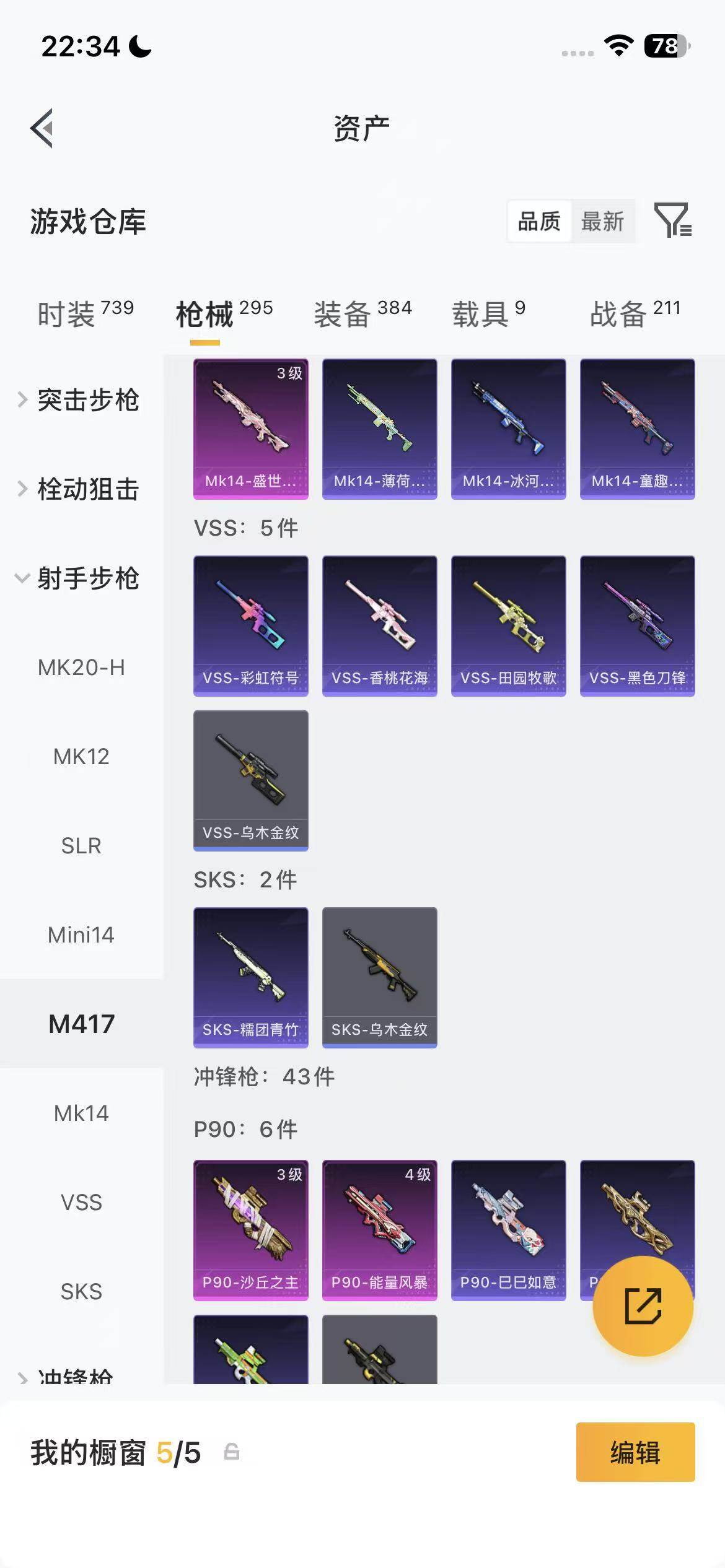725x1568 pixels.
Task: Open the VSS-乌木金纹 weapon card
Action: coord(250,780)
